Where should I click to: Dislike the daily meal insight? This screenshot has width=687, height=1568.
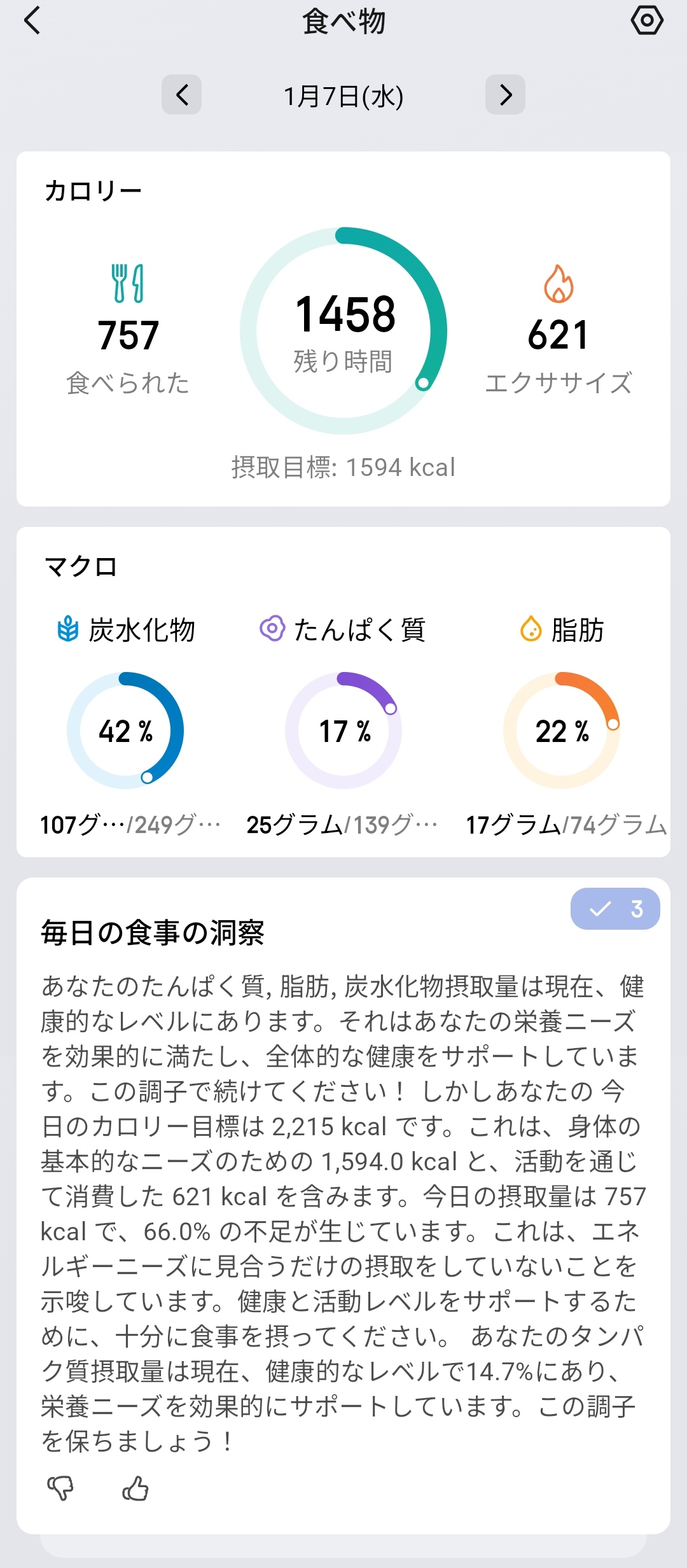tap(60, 1488)
